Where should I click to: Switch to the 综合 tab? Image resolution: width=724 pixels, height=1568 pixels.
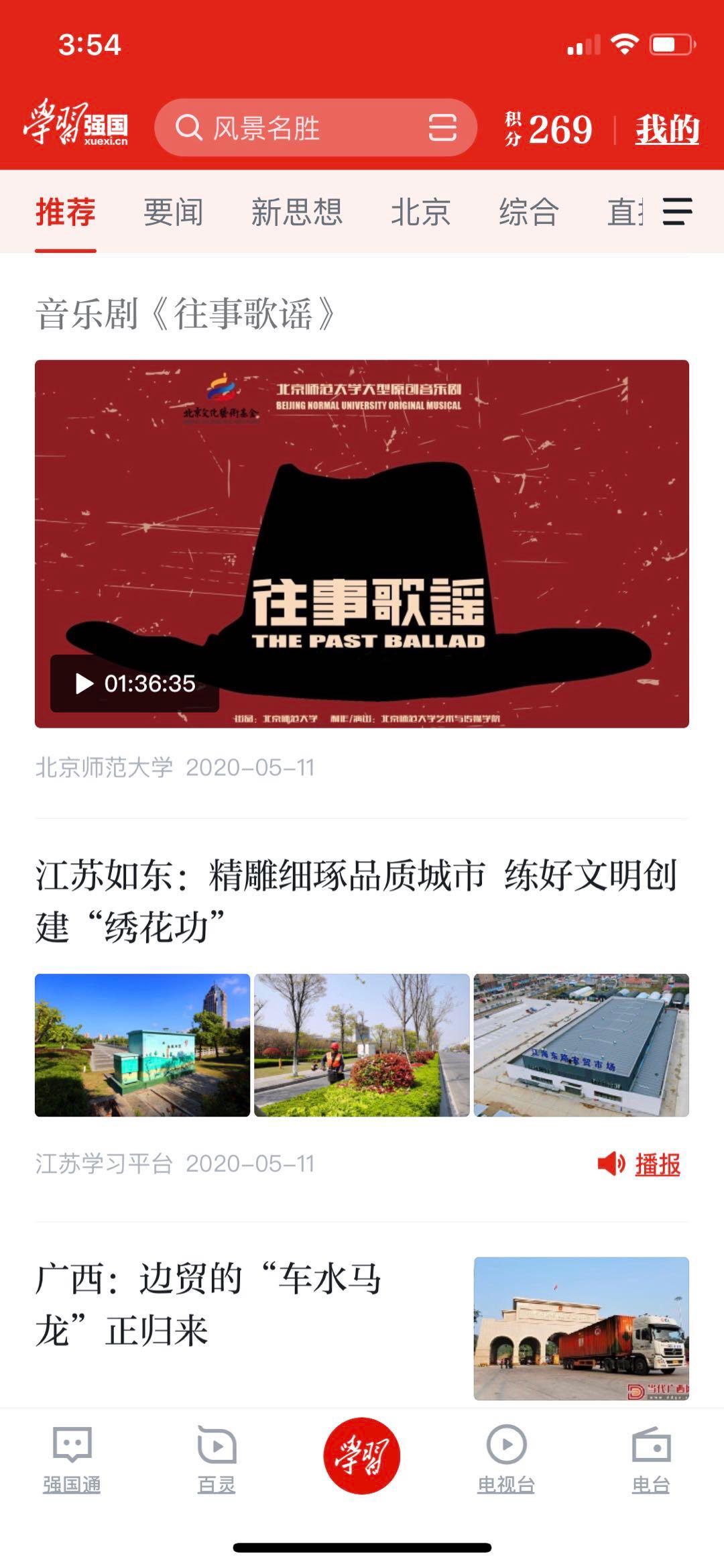529,213
